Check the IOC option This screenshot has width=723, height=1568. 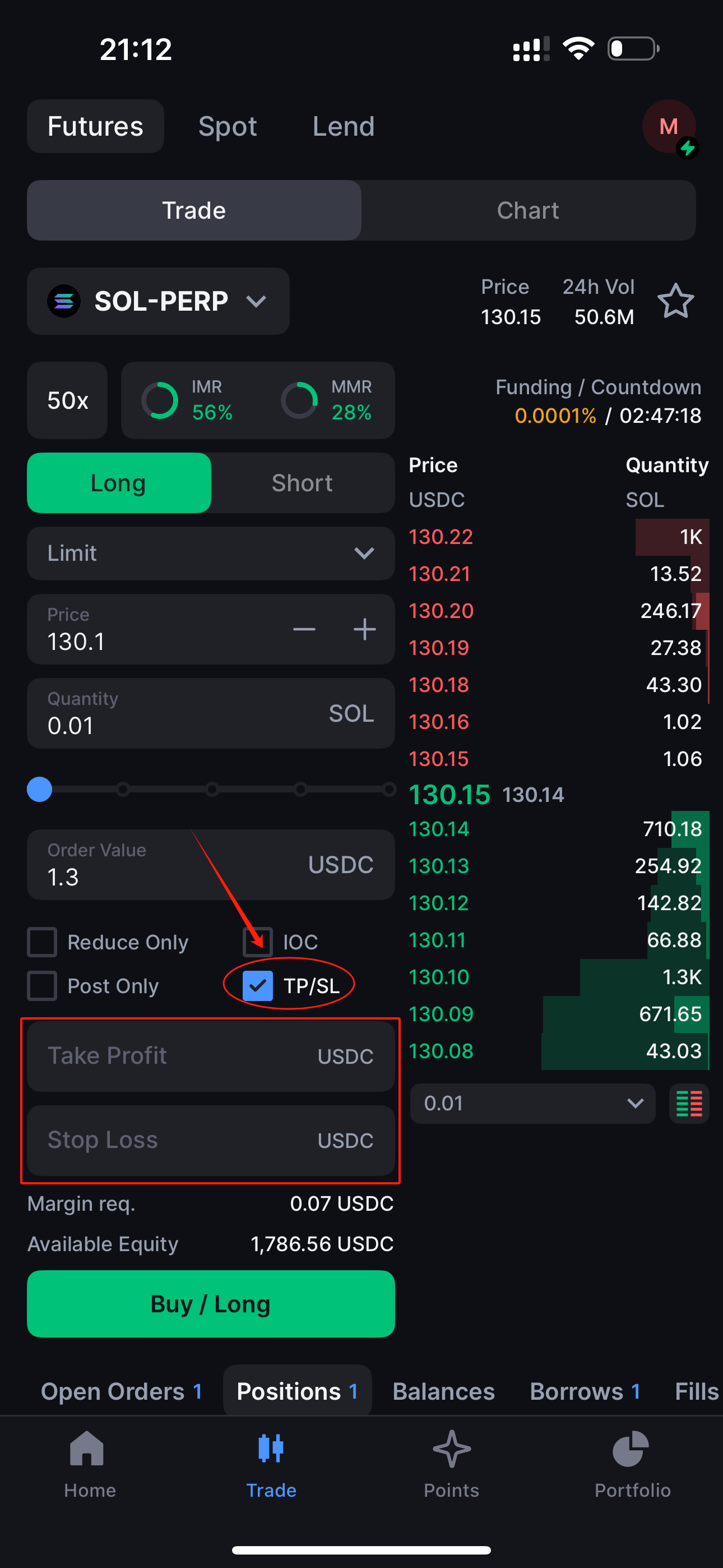257,942
